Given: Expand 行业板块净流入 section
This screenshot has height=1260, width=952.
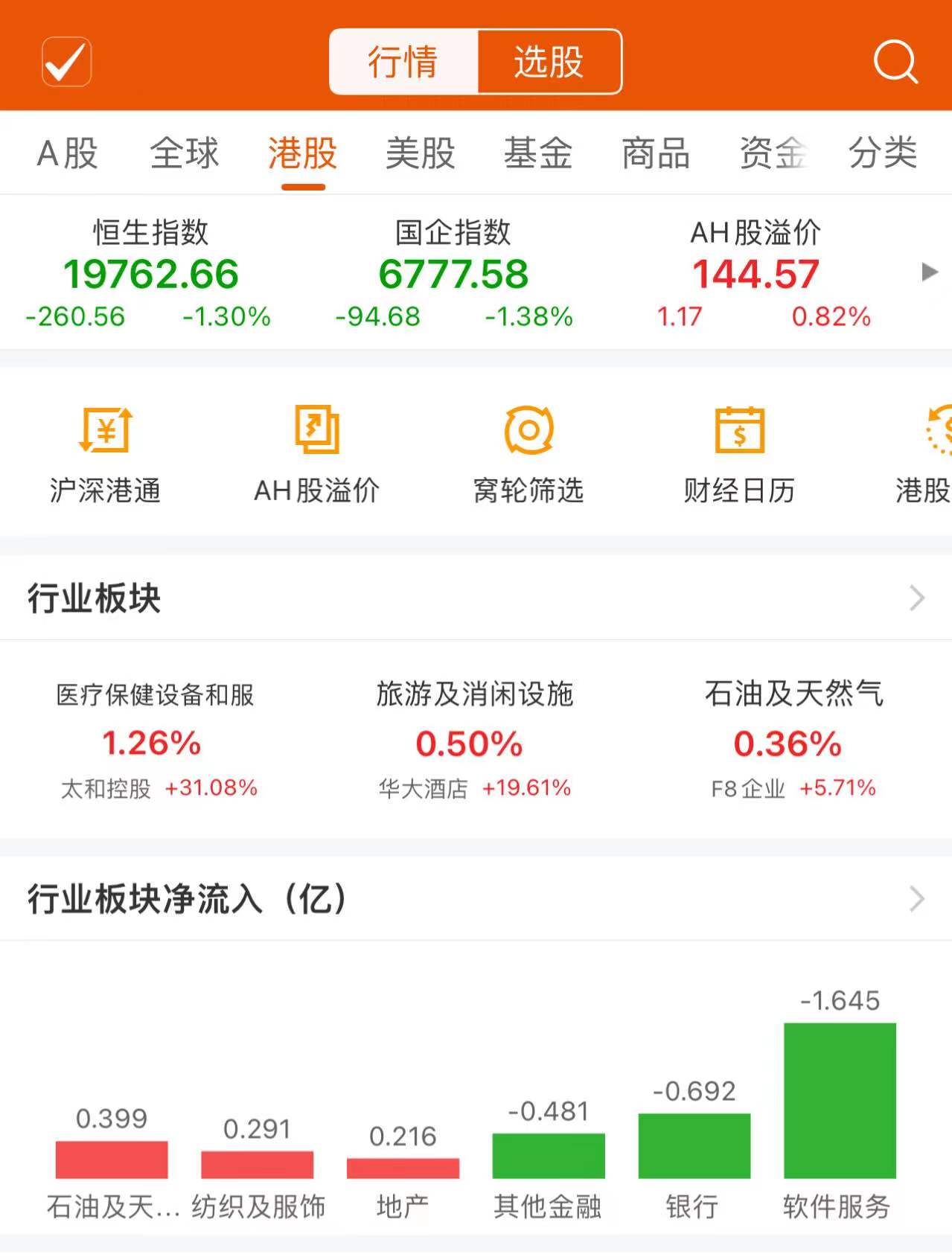Looking at the screenshot, I should pyautogui.click(x=917, y=899).
